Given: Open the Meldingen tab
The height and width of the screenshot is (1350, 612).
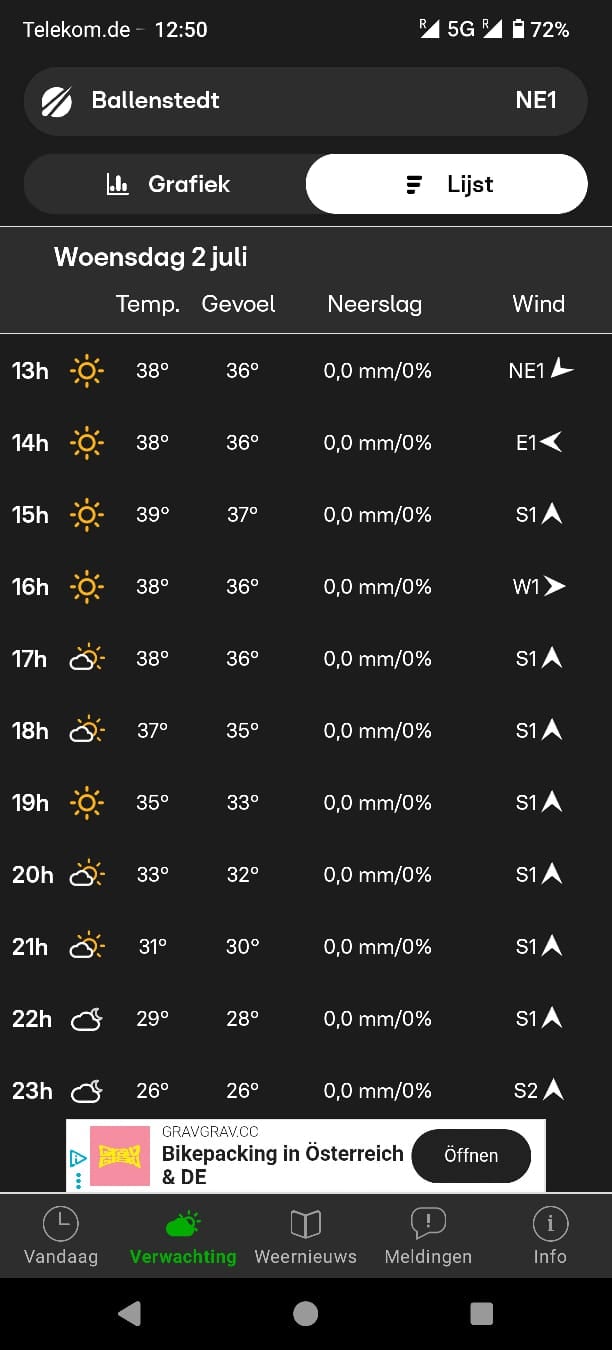Looking at the screenshot, I should (428, 1236).
